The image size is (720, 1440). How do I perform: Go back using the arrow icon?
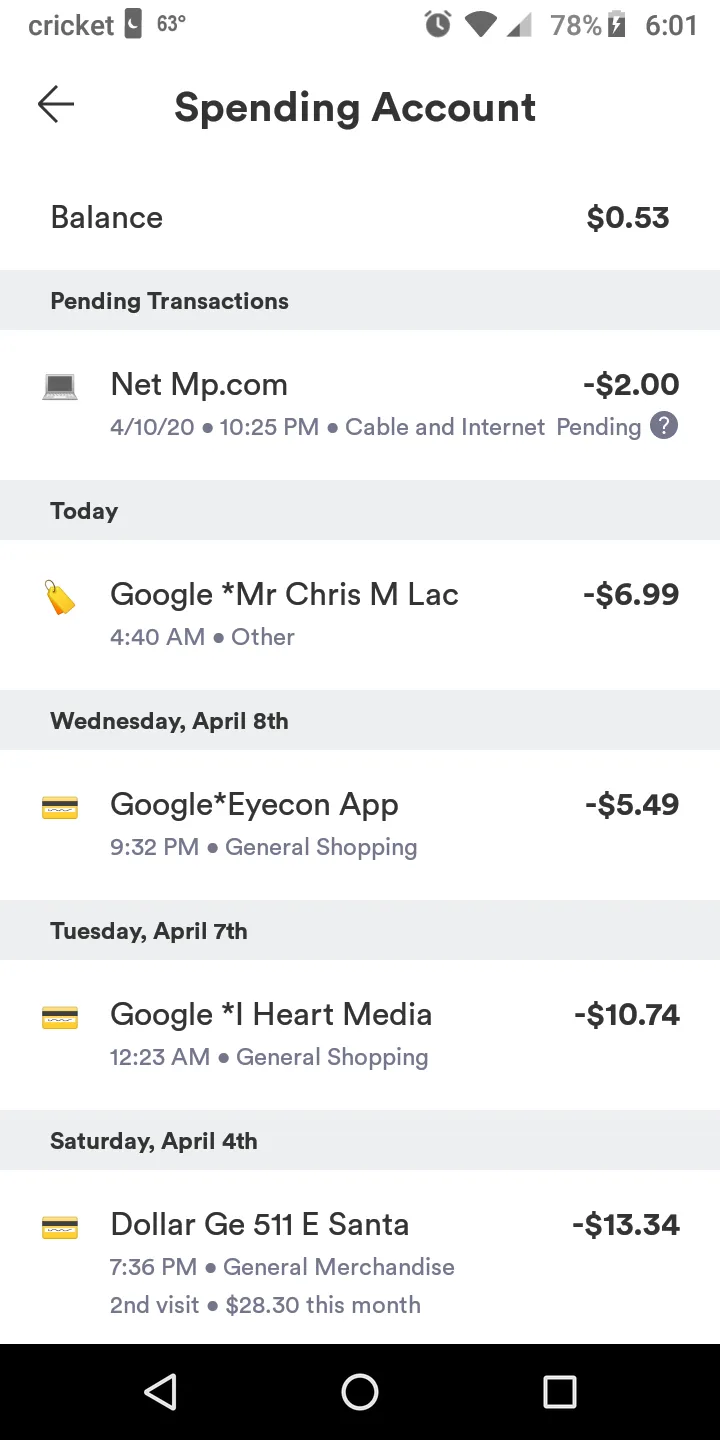56,104
